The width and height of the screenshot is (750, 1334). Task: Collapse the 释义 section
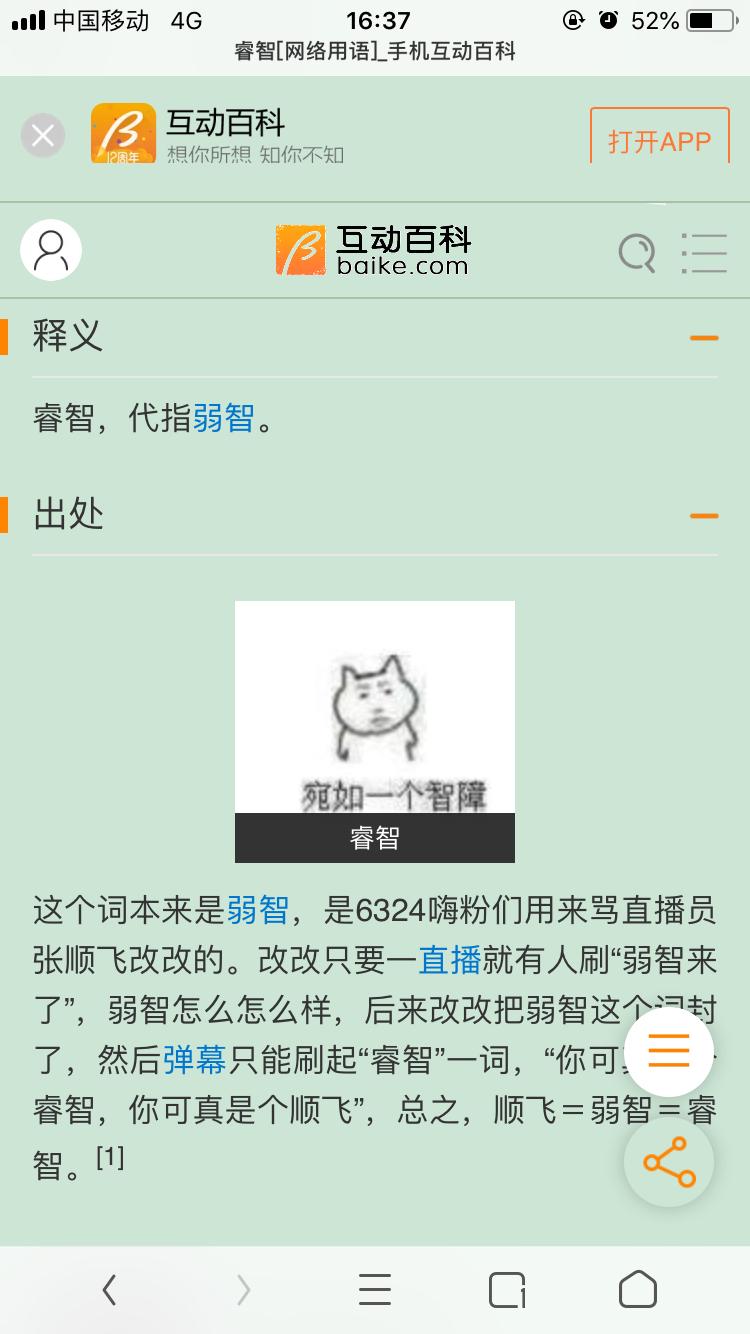707,338
